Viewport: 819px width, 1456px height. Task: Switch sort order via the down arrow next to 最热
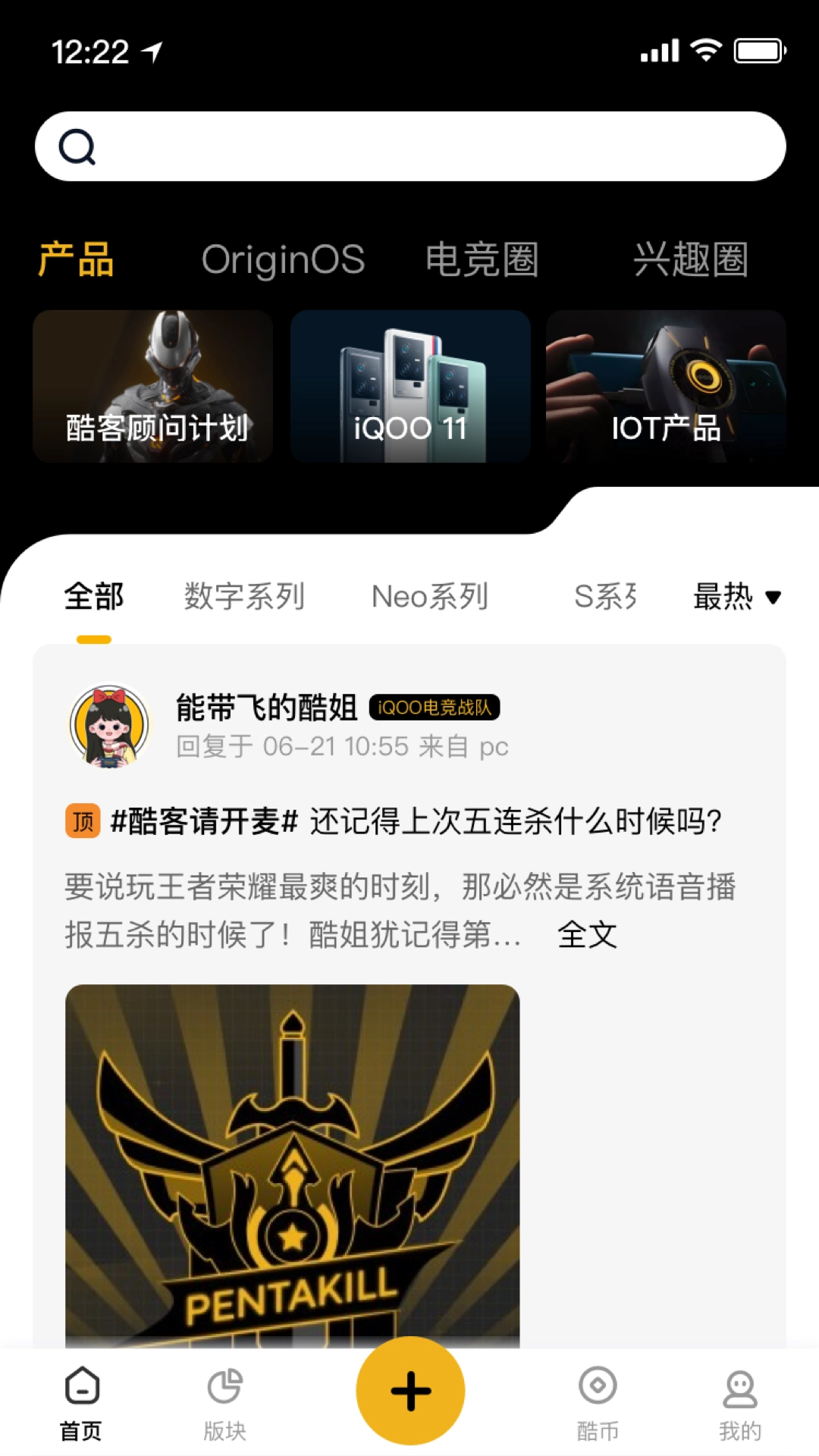click(773, 598)
